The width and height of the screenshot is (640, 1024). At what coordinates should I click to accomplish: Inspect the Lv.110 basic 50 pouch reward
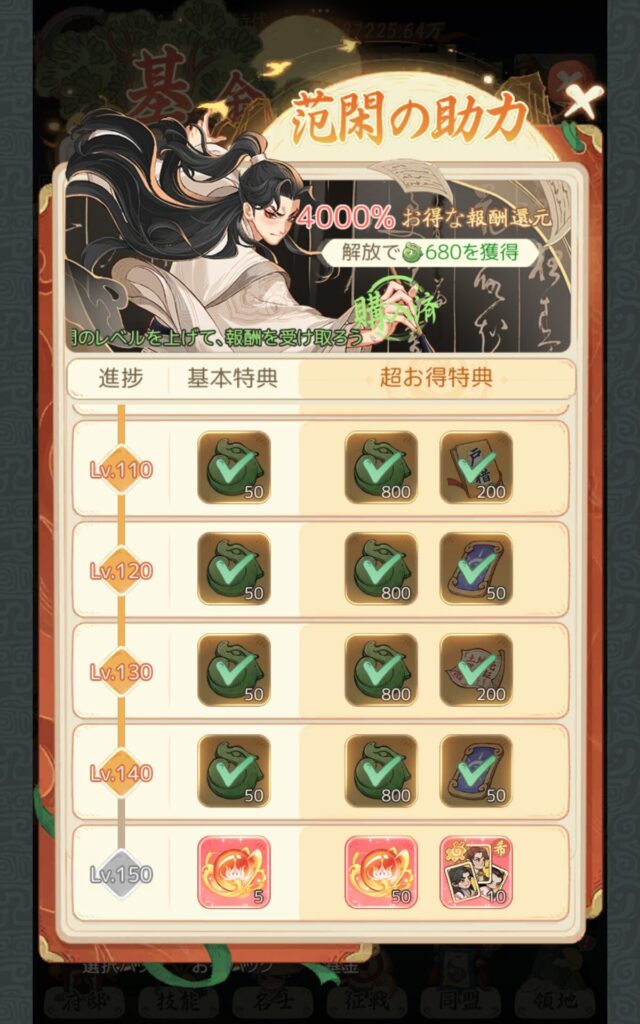pyautogui.click(x=233, y=467)
